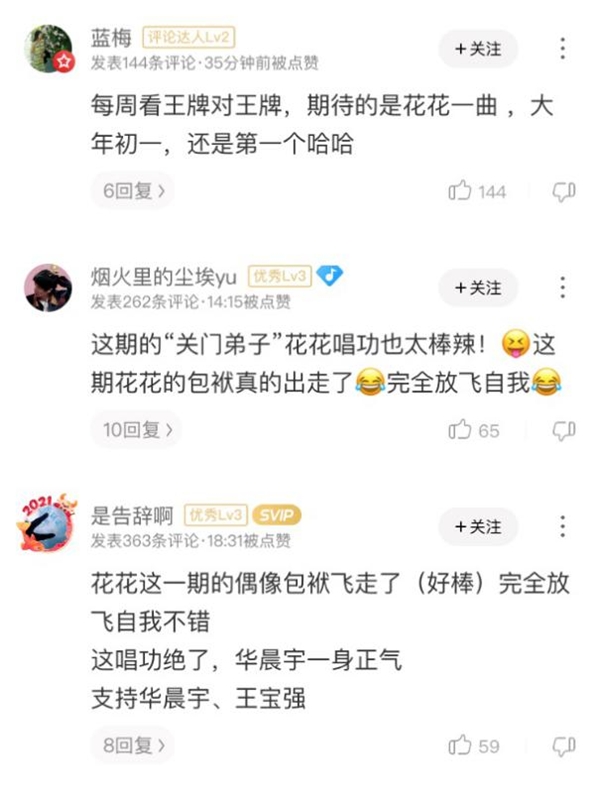The image size is (600, 800).
Task: Dislike 是告辞啊's comment
Action: tap(564, 745)
